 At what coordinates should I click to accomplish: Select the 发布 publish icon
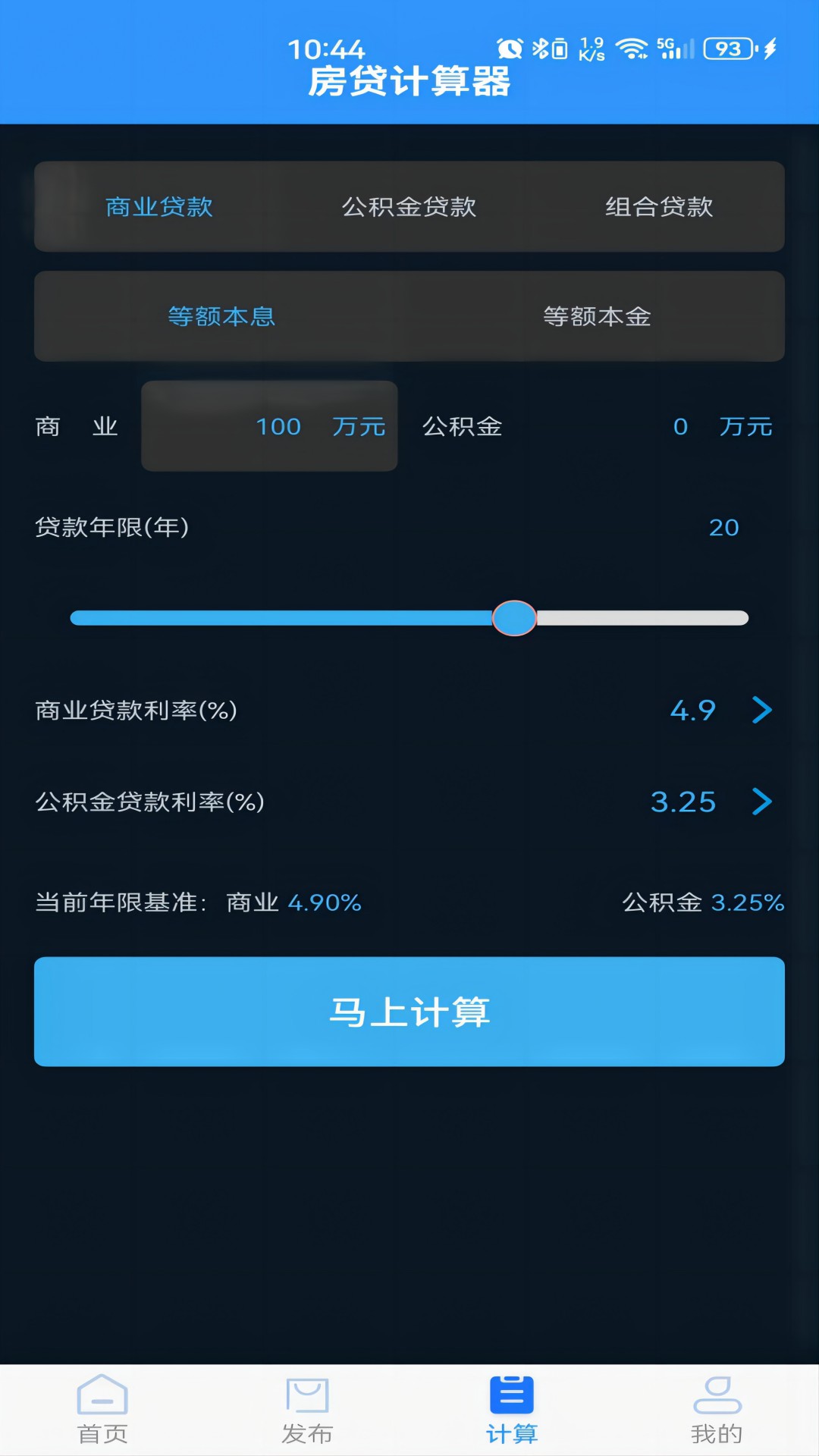(307, 1407)
